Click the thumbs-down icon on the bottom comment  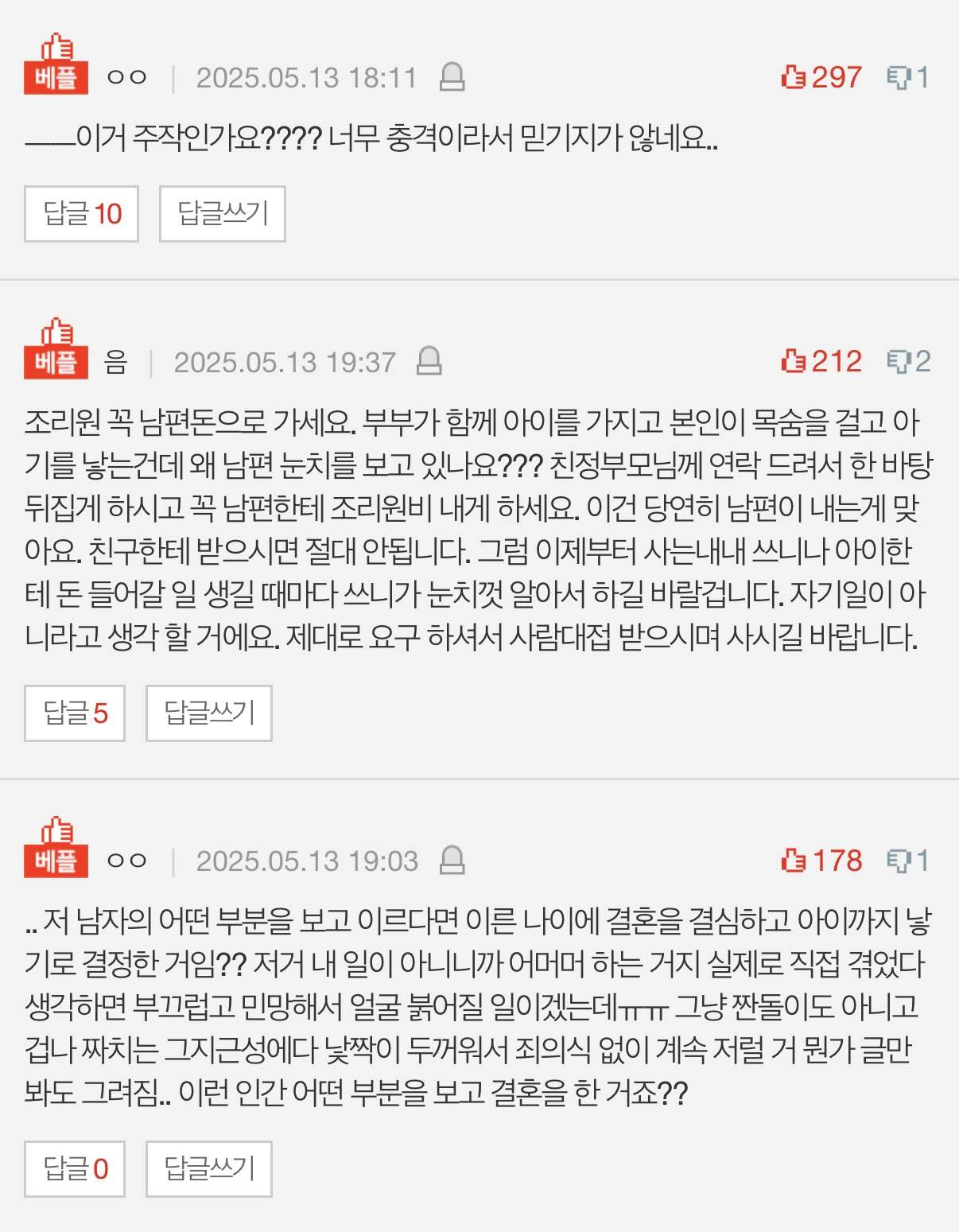(x=899, y=859)
